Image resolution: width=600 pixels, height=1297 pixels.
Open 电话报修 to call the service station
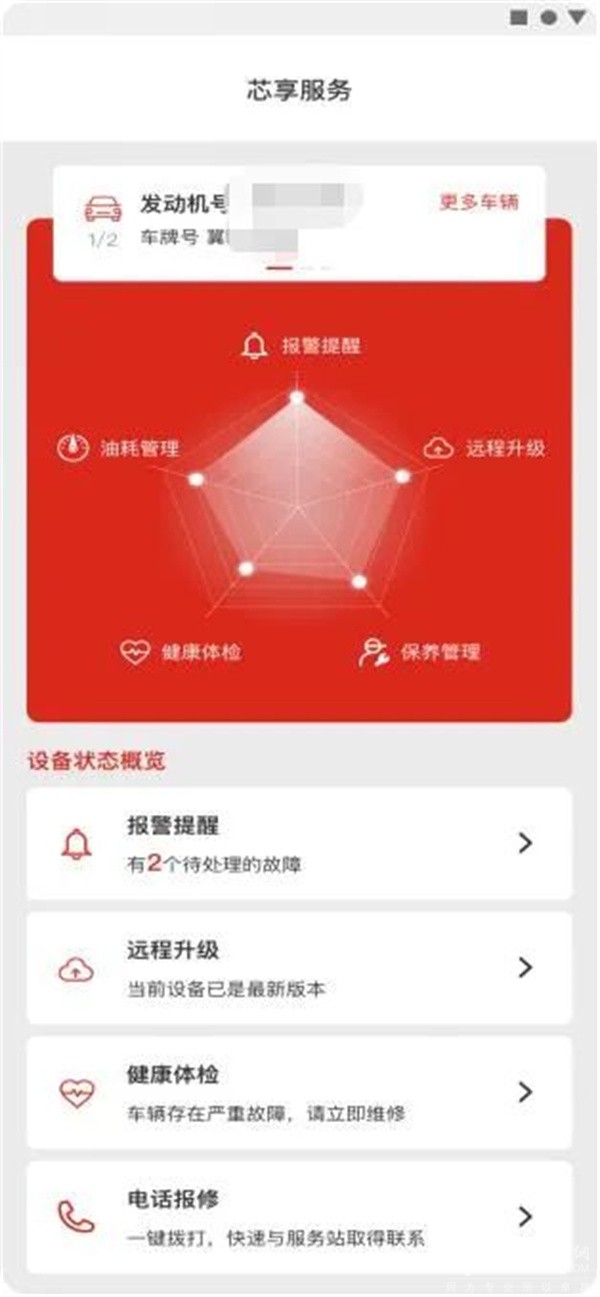(299, 1217)
